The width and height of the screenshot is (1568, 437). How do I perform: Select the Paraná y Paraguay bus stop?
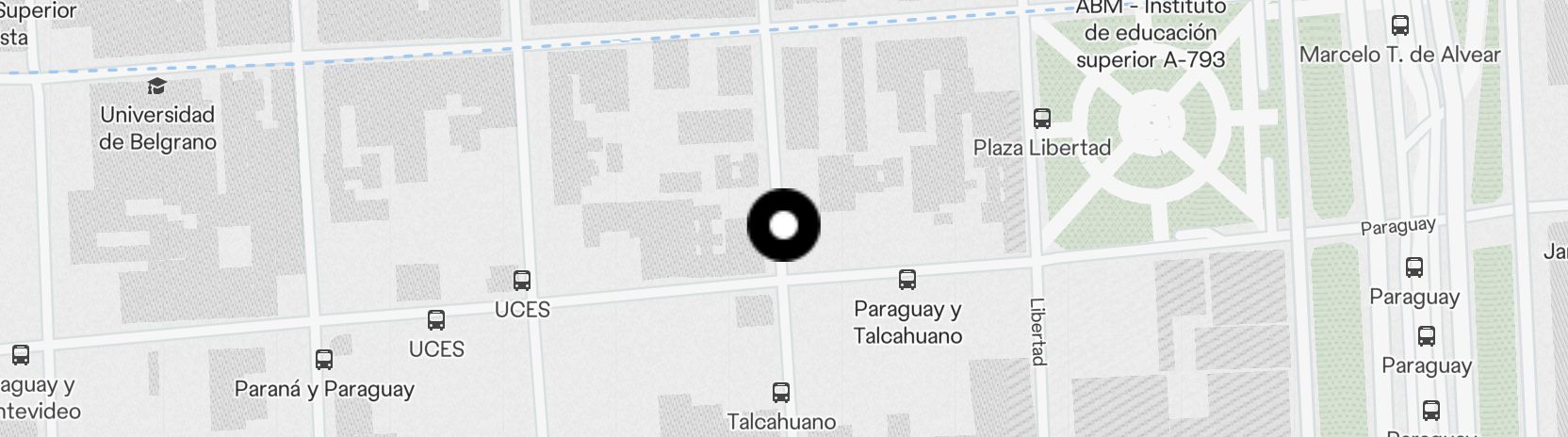[x=323, y=360]
